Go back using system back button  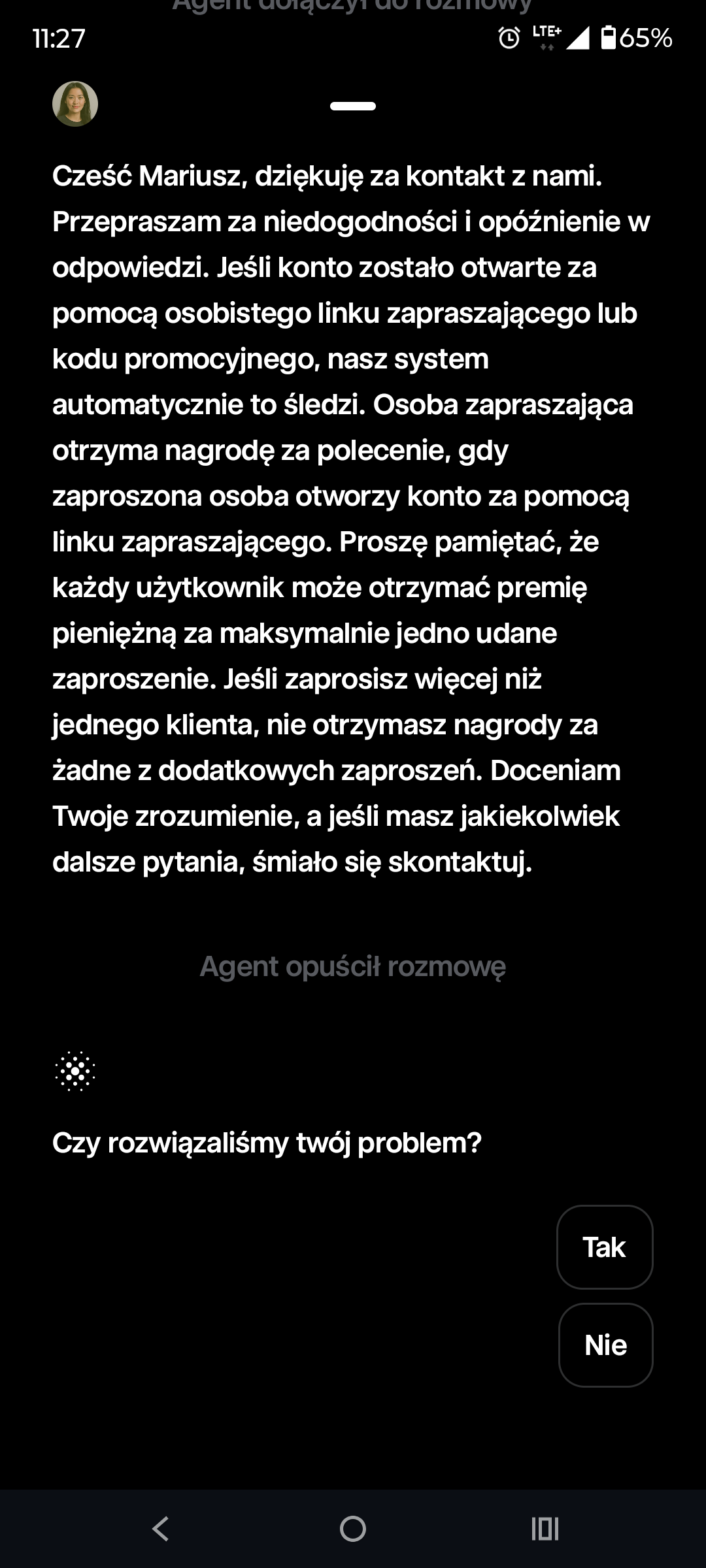pos(160,1529)
